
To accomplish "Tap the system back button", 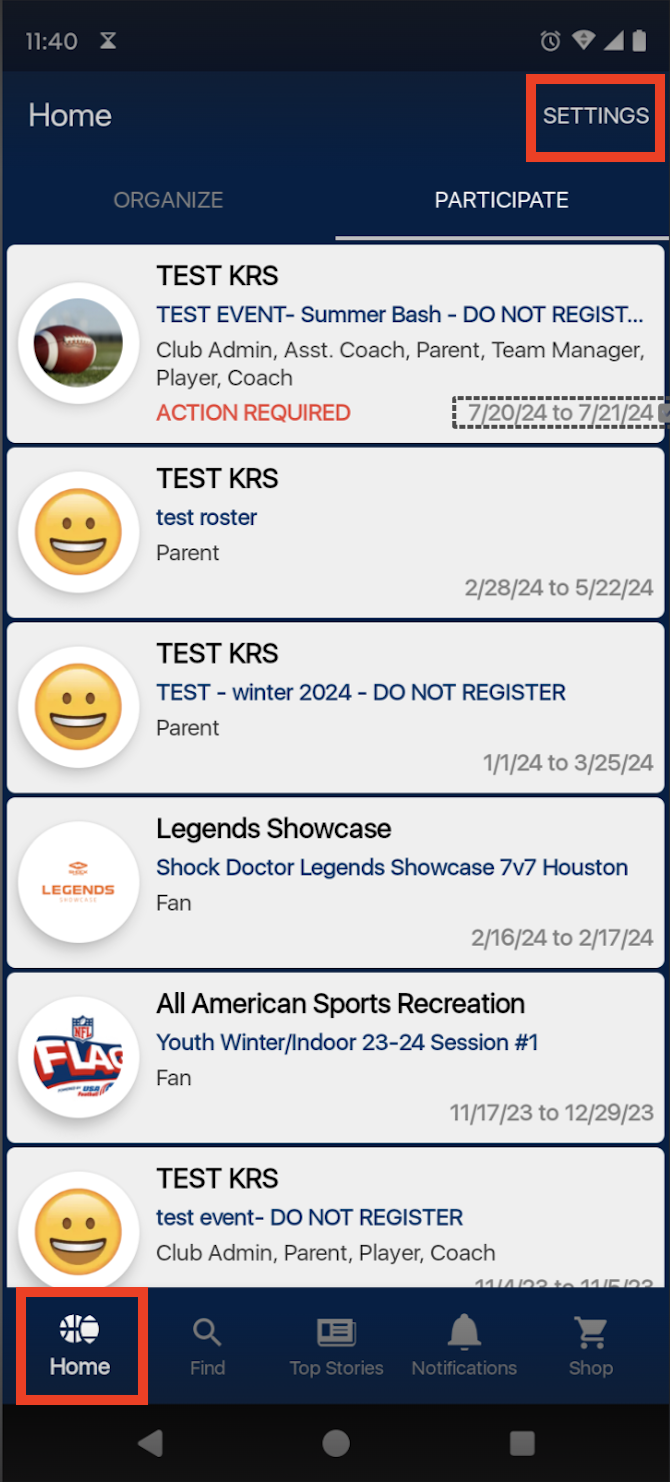I will (150, 1442).
